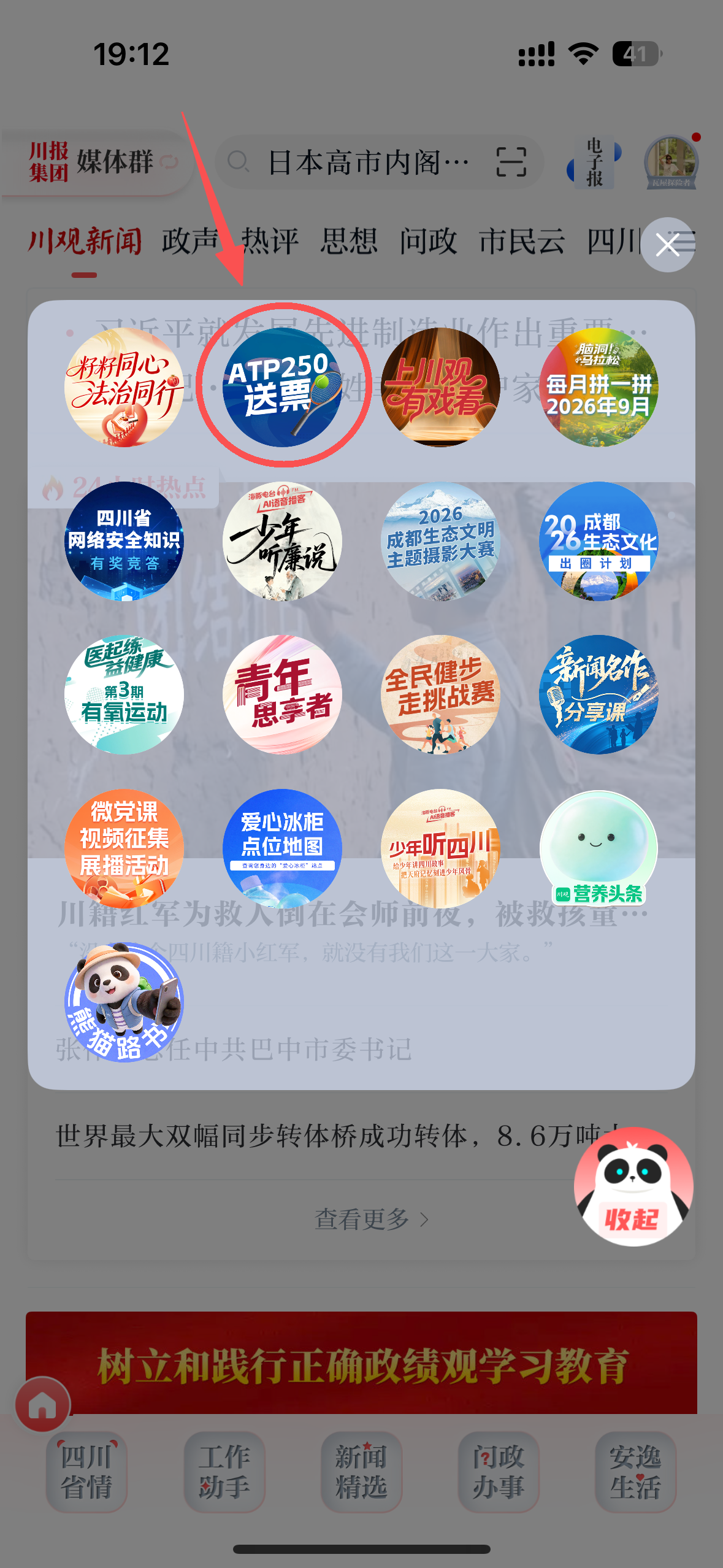The image size is (723, 1568).
Task: Open 微党课视频征集展播活动
Action: (x=124, y=848)
